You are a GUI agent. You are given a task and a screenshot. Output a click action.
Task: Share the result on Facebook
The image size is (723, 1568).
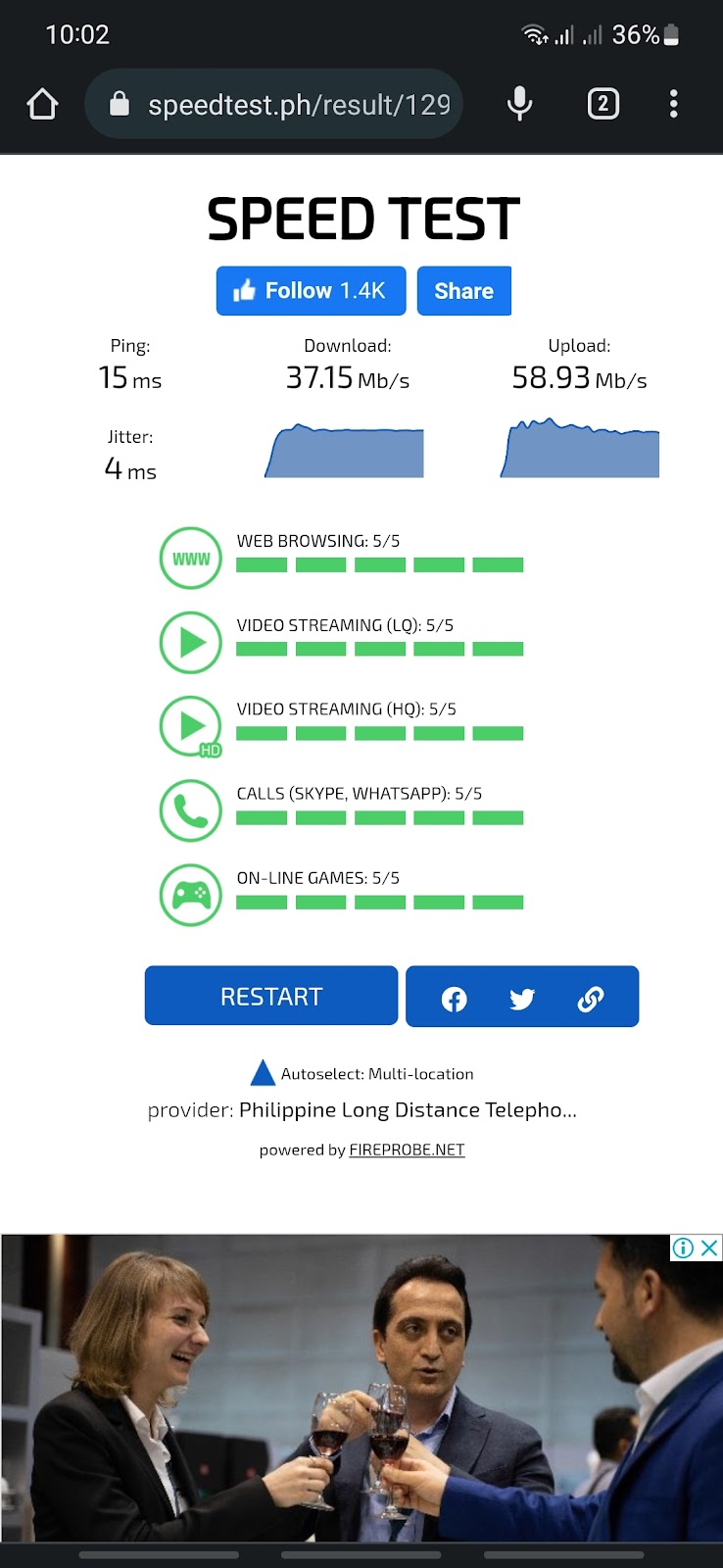click(454, 999)
